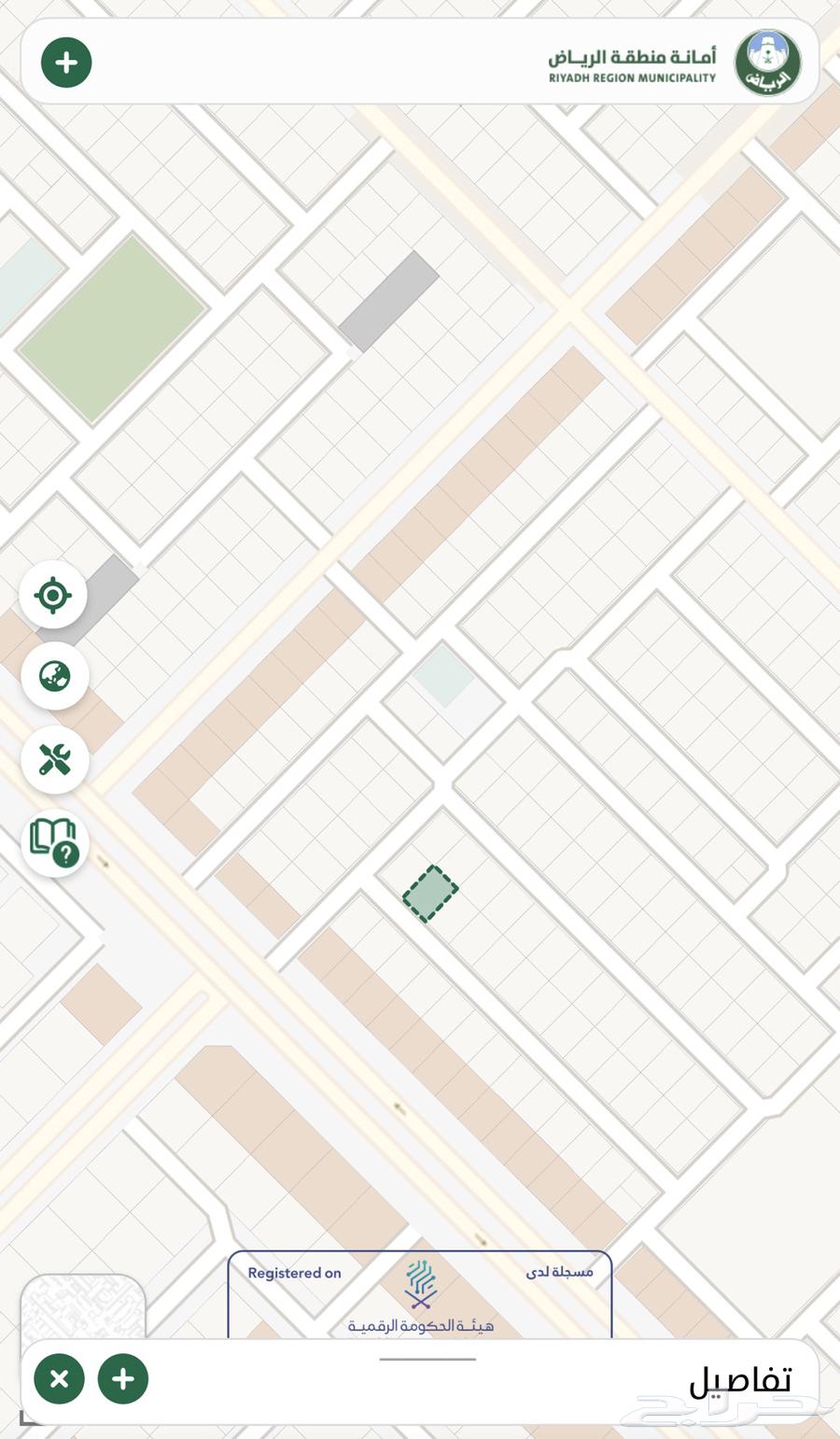Screen dimensions: 840x1439
Task: Open the Digital Government Authority registration badge
Action: 420,1296
